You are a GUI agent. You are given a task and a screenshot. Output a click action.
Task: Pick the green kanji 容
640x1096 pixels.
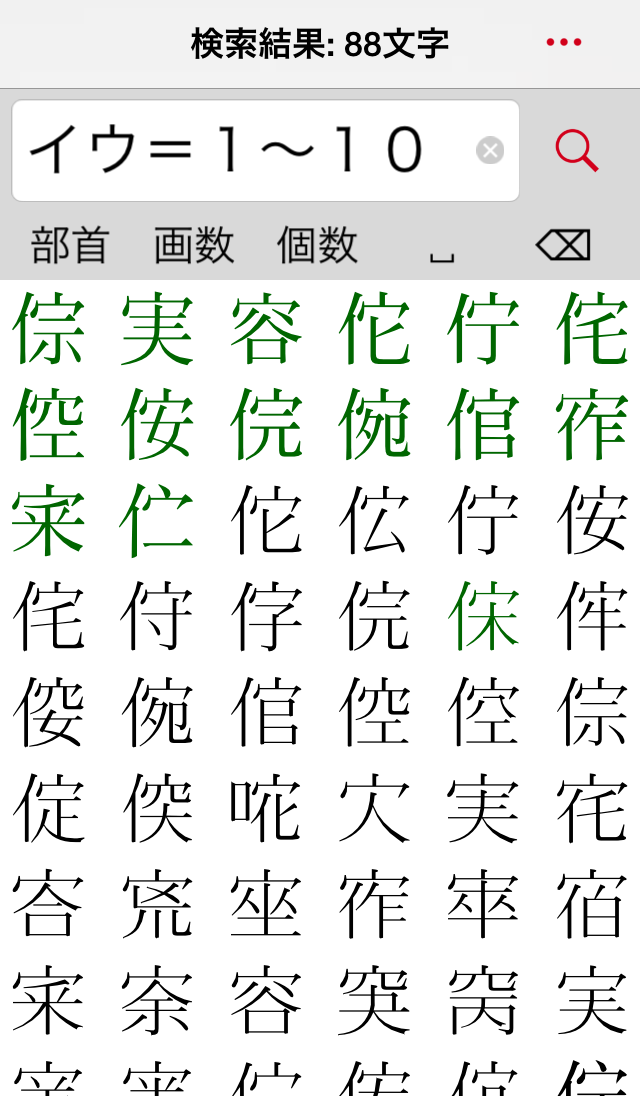point(266,329)
